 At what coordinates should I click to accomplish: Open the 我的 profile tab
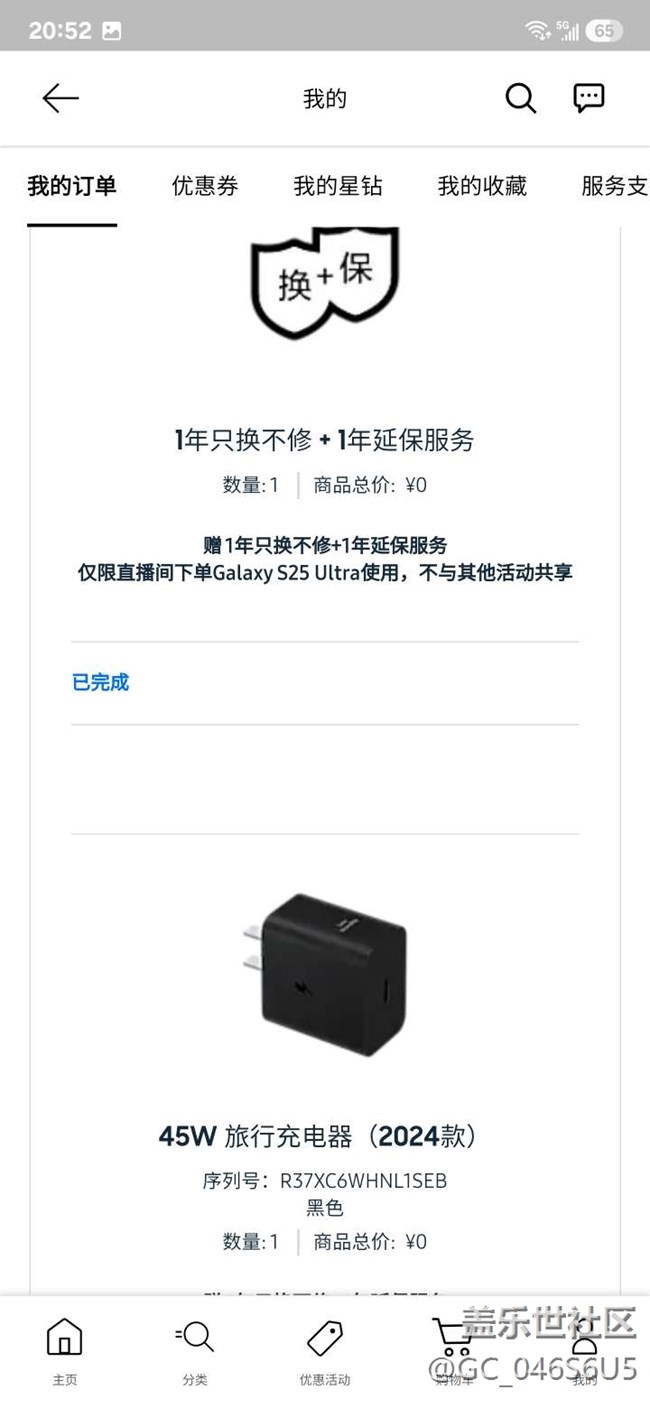point(584,1352)
